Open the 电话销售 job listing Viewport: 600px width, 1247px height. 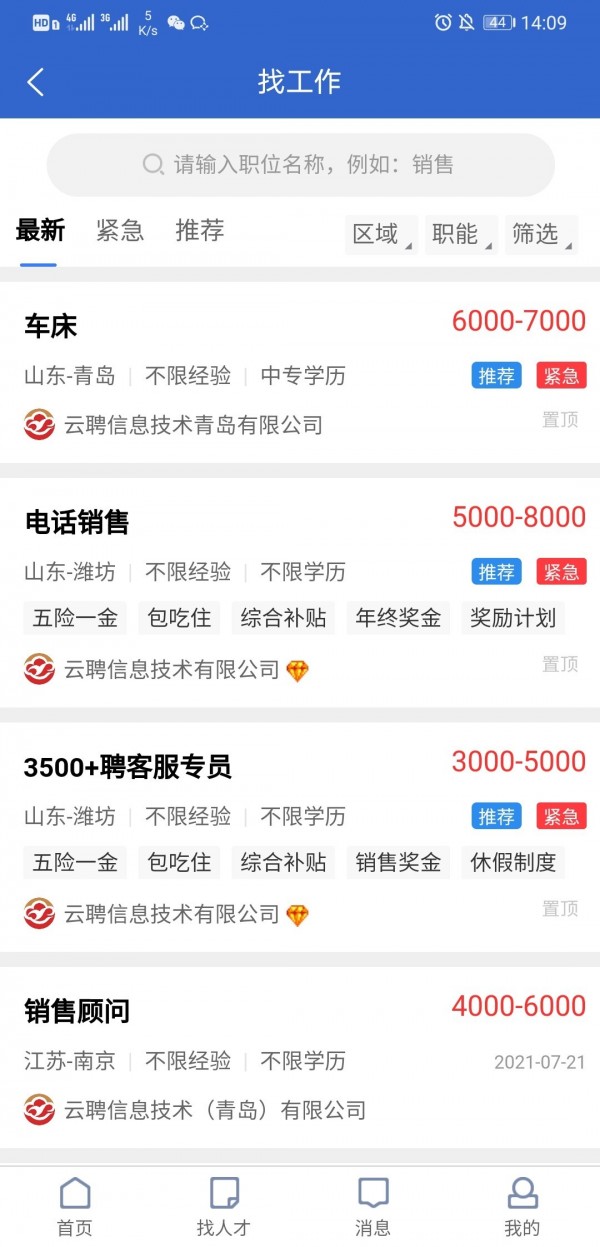pos(76,521)
